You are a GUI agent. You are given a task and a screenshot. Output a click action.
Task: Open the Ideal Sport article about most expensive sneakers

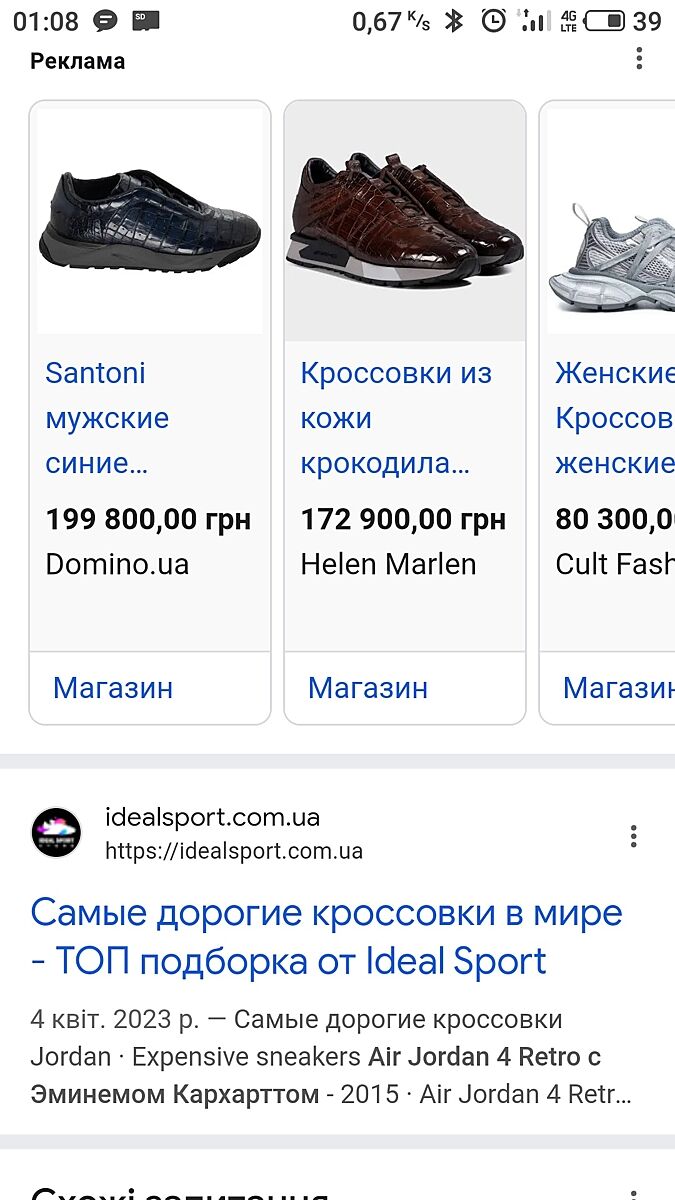pos(326,937)
